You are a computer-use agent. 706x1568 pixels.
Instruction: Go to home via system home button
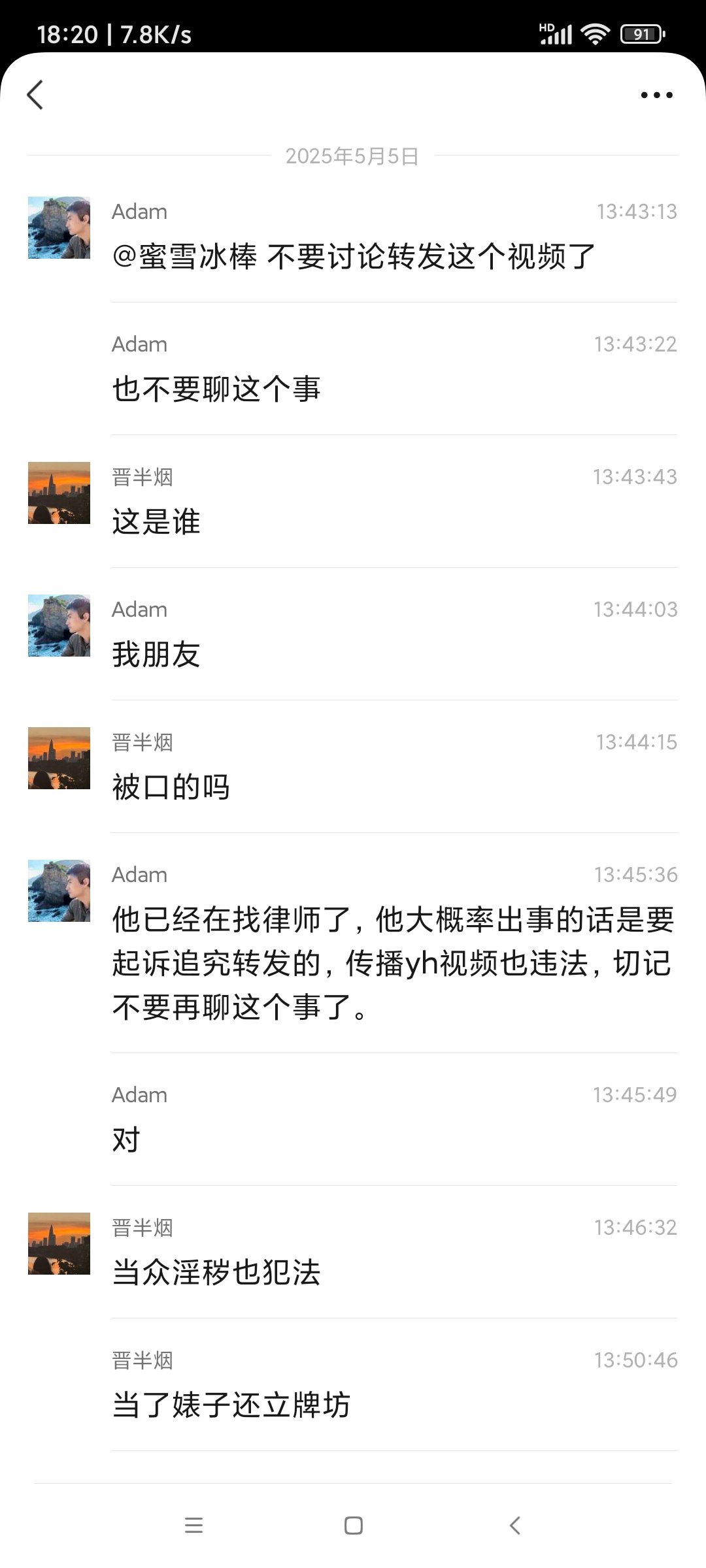353,1526
